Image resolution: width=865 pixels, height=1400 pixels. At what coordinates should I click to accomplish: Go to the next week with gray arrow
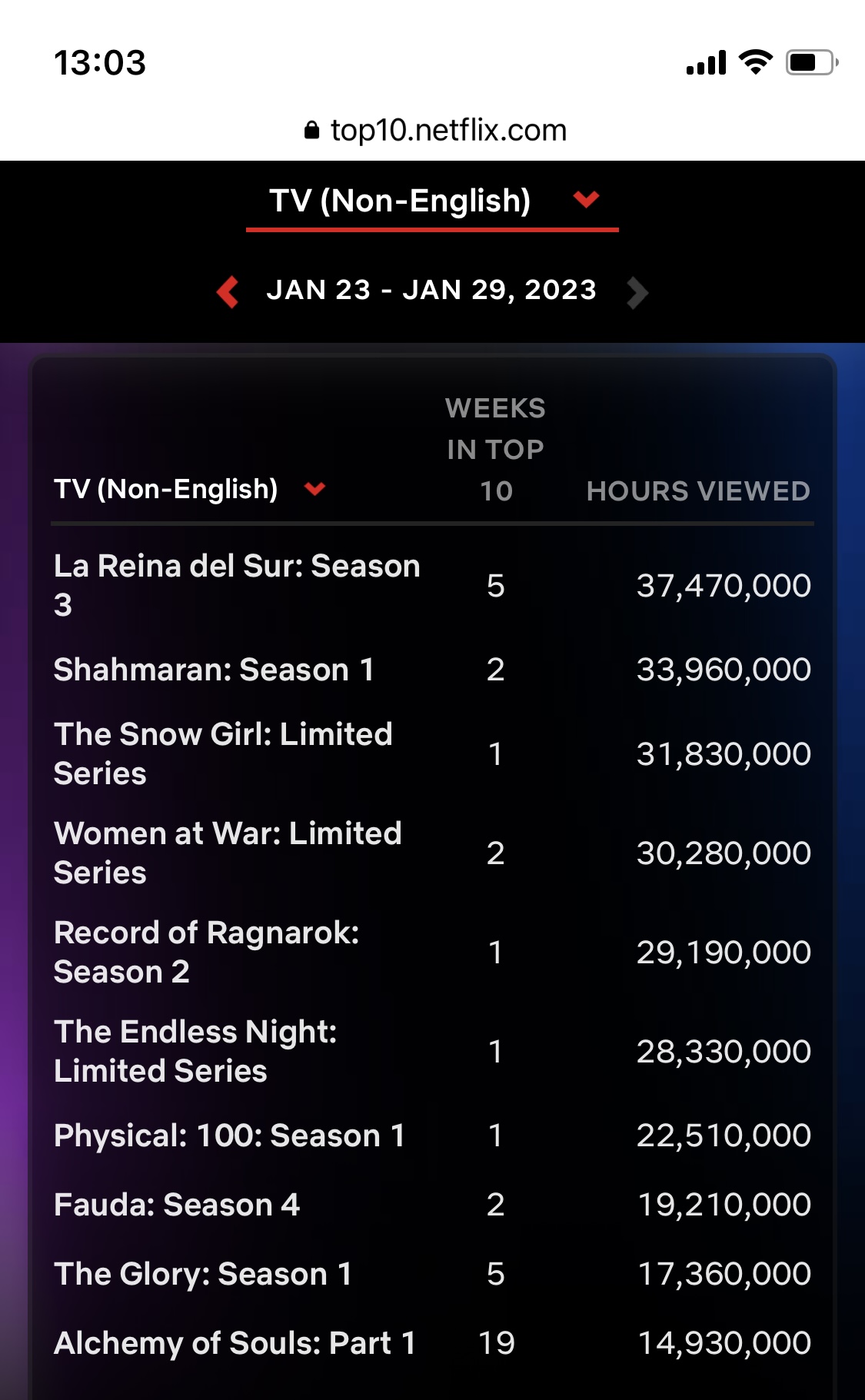[637, 292]
